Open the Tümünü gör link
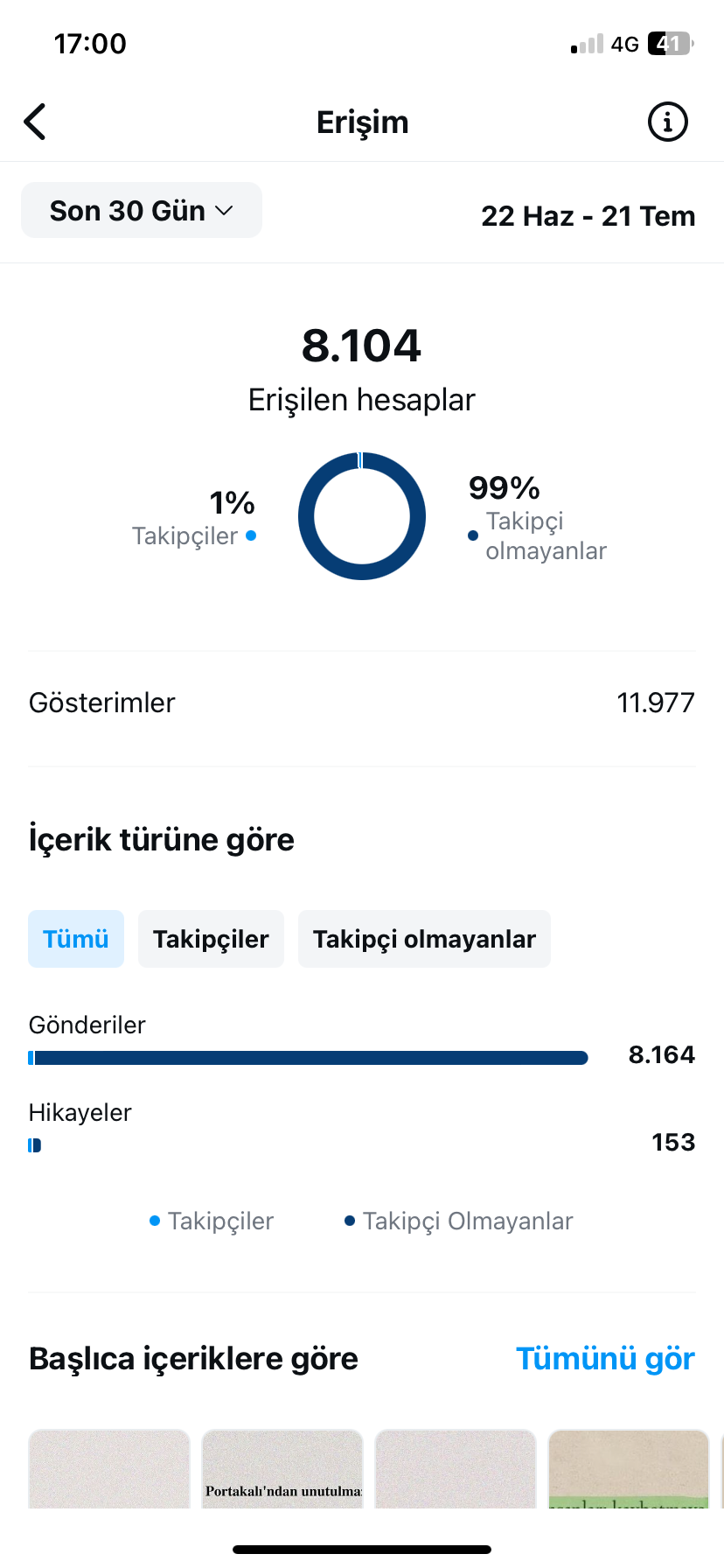Viewport: 724px width, 1568px height. (x=605, y=1358)
